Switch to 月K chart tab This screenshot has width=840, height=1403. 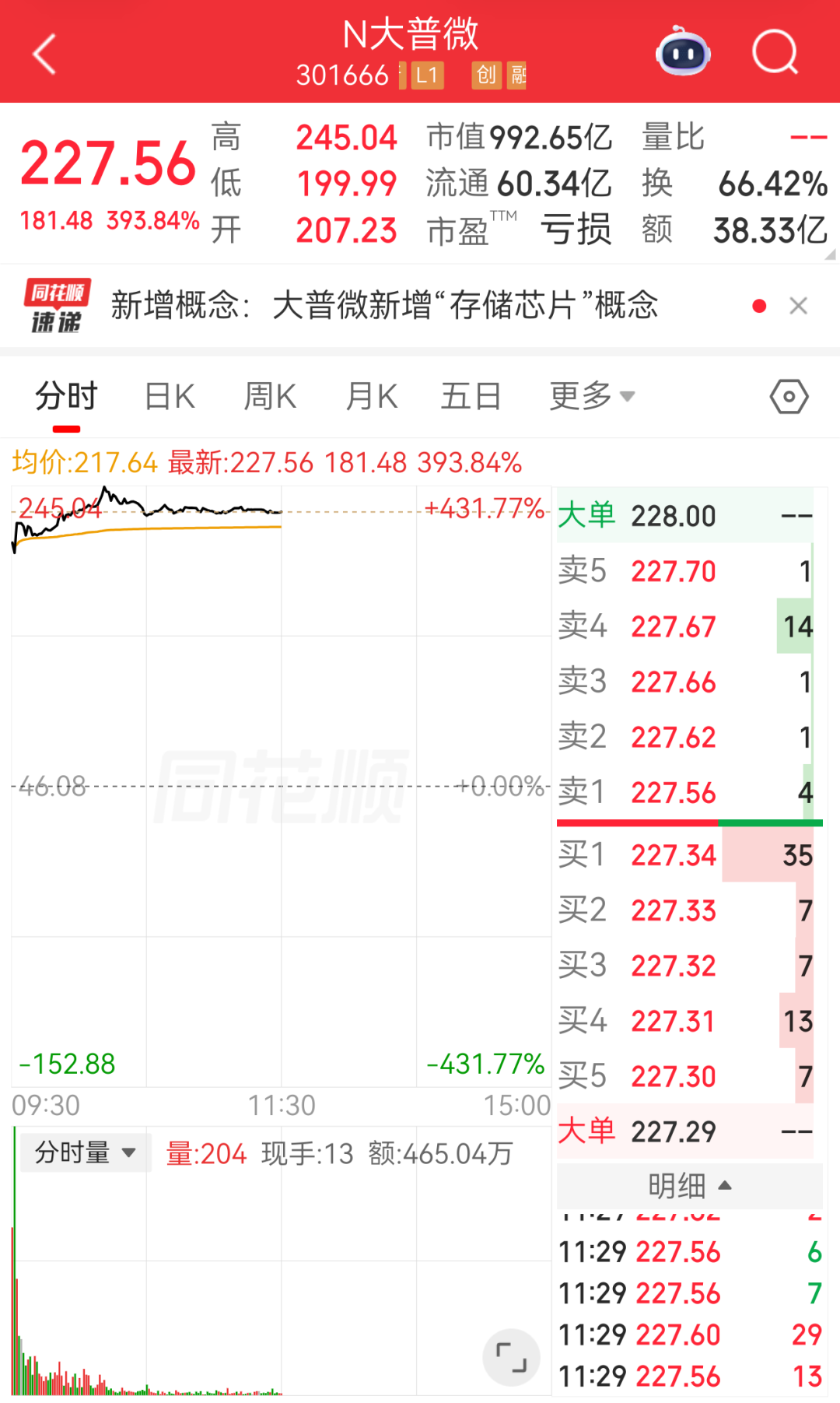(x=371, y=396)
